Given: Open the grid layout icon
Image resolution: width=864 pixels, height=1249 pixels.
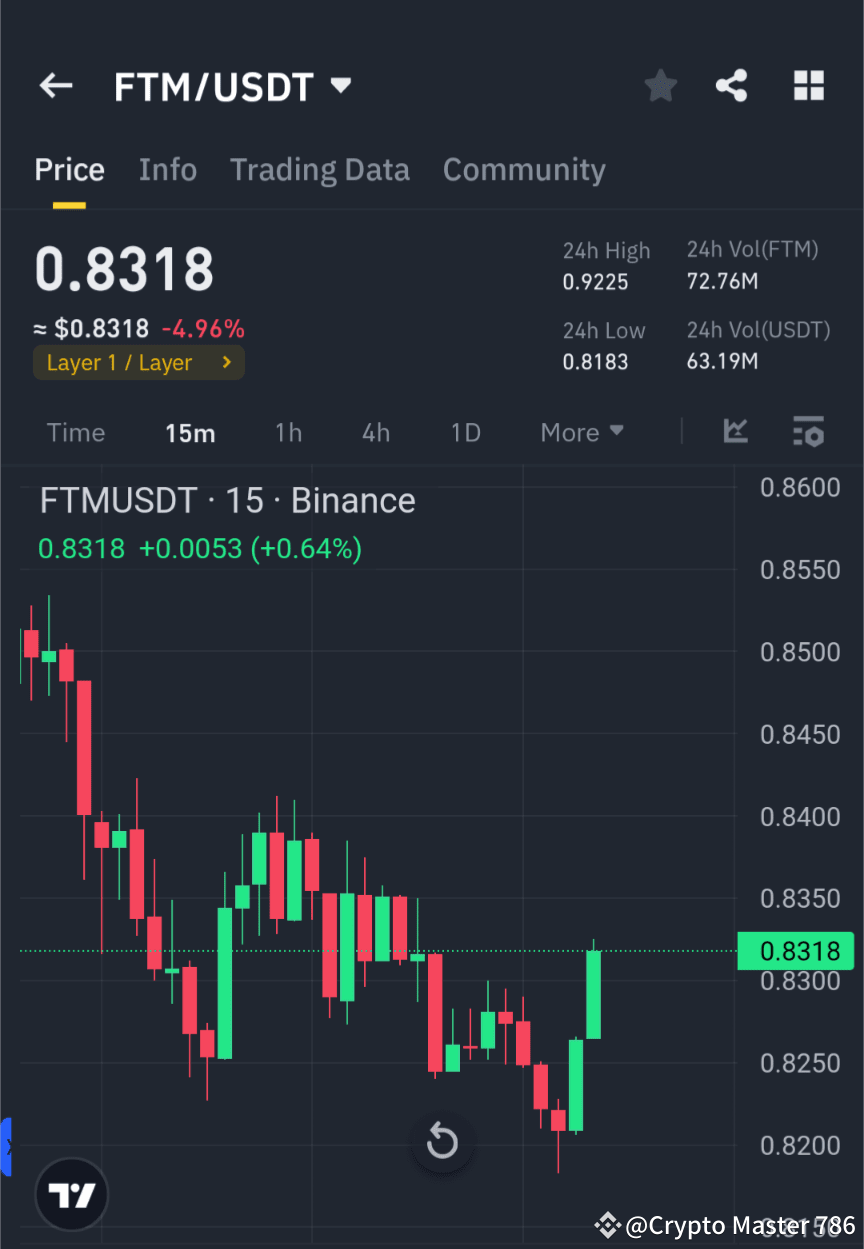Looking at the screenshot, I should pyautogui.click(x=808, y=86).
